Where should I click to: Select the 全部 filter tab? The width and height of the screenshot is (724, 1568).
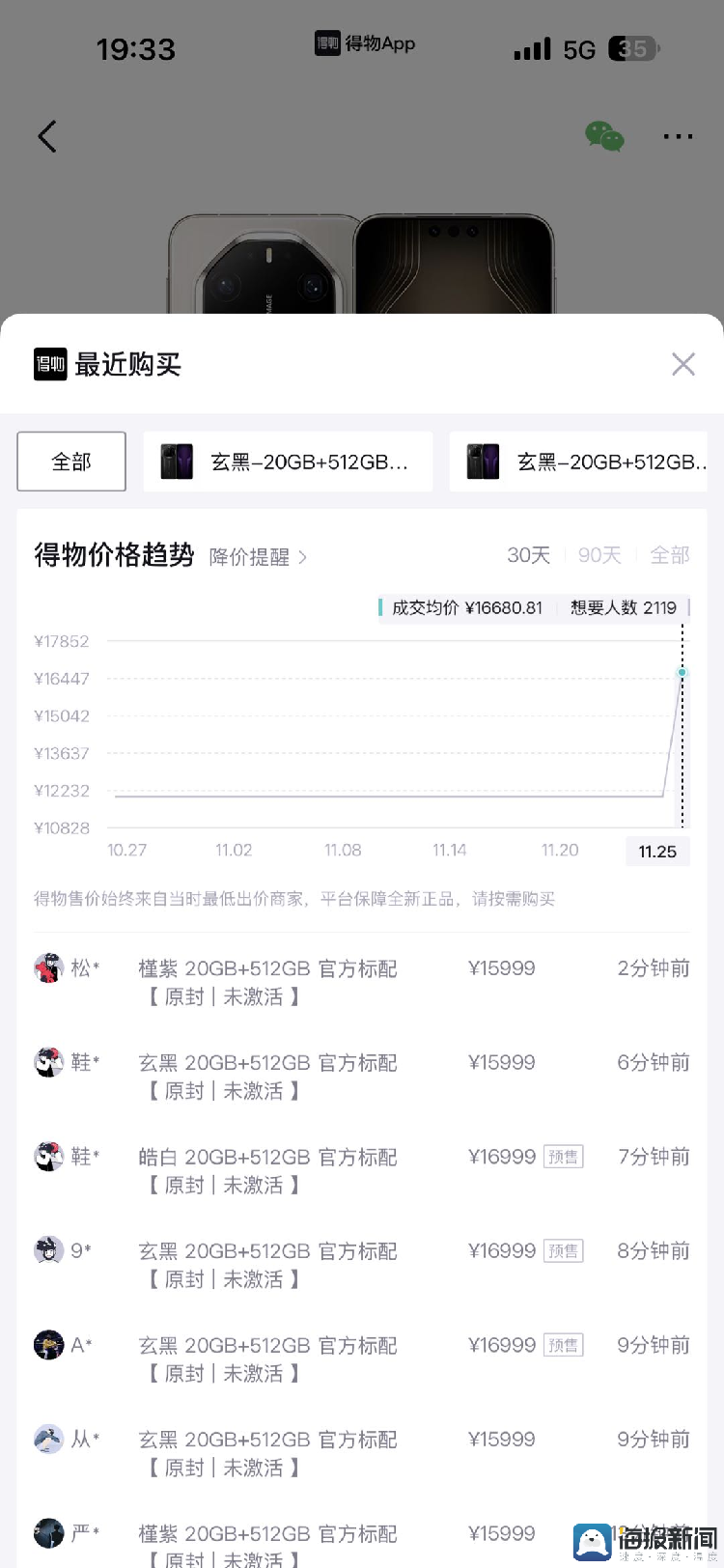click(x=71, y=461)
